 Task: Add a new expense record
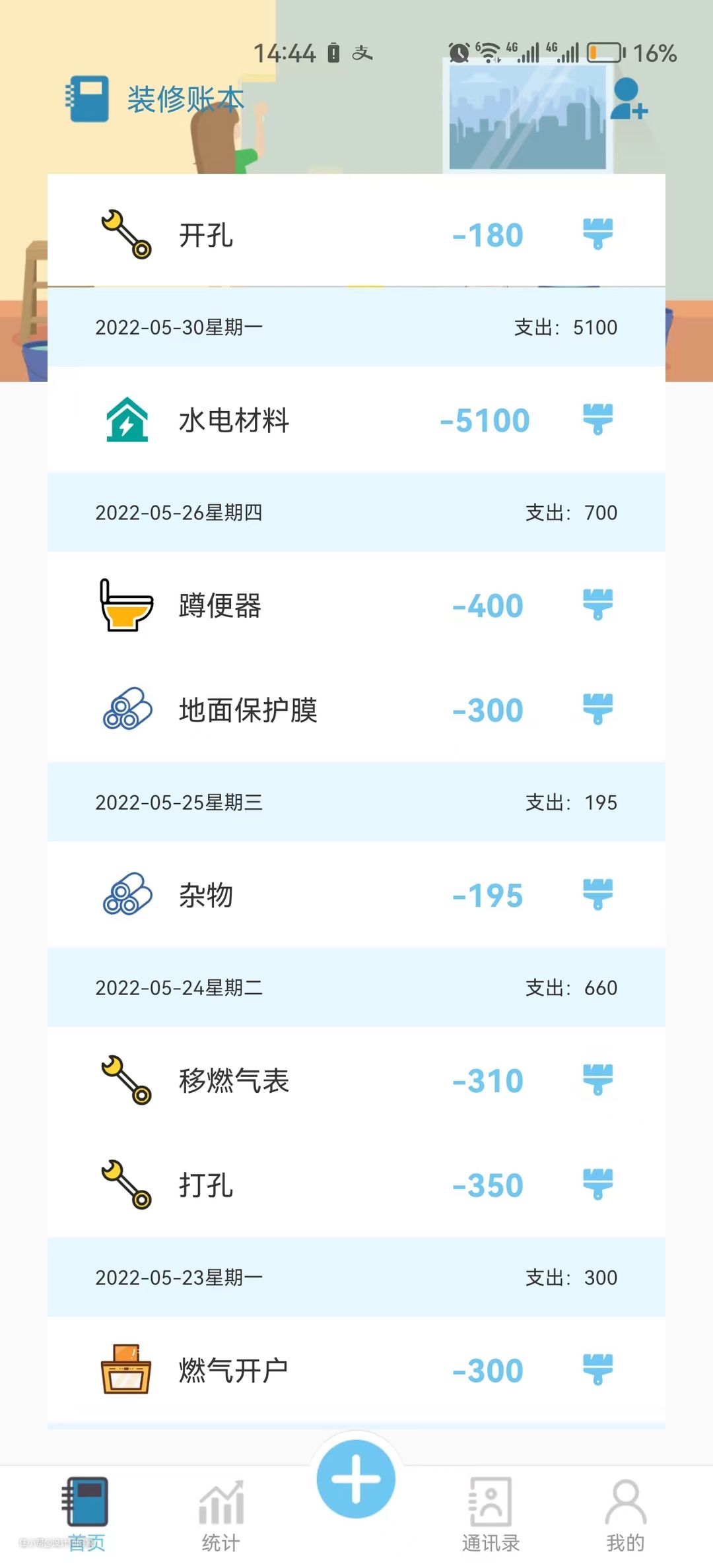356,1479
